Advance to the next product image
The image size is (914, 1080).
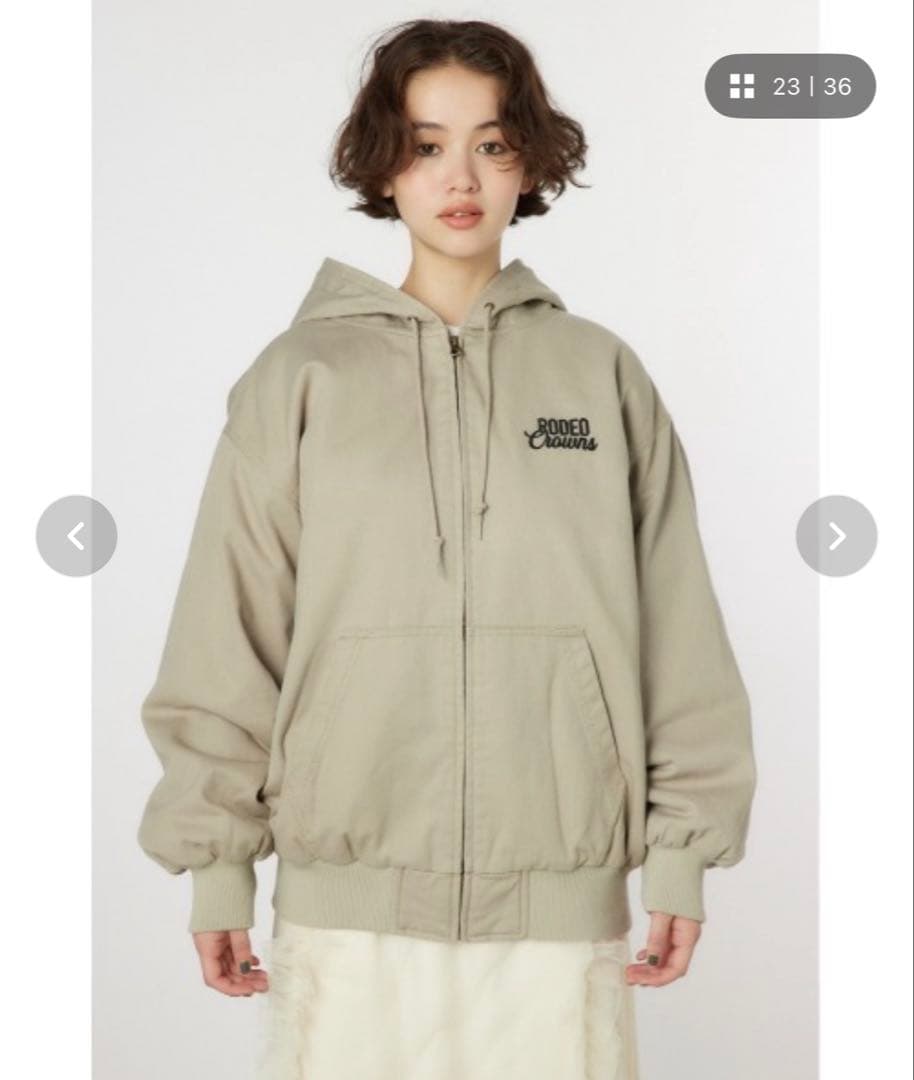[836, 536]
